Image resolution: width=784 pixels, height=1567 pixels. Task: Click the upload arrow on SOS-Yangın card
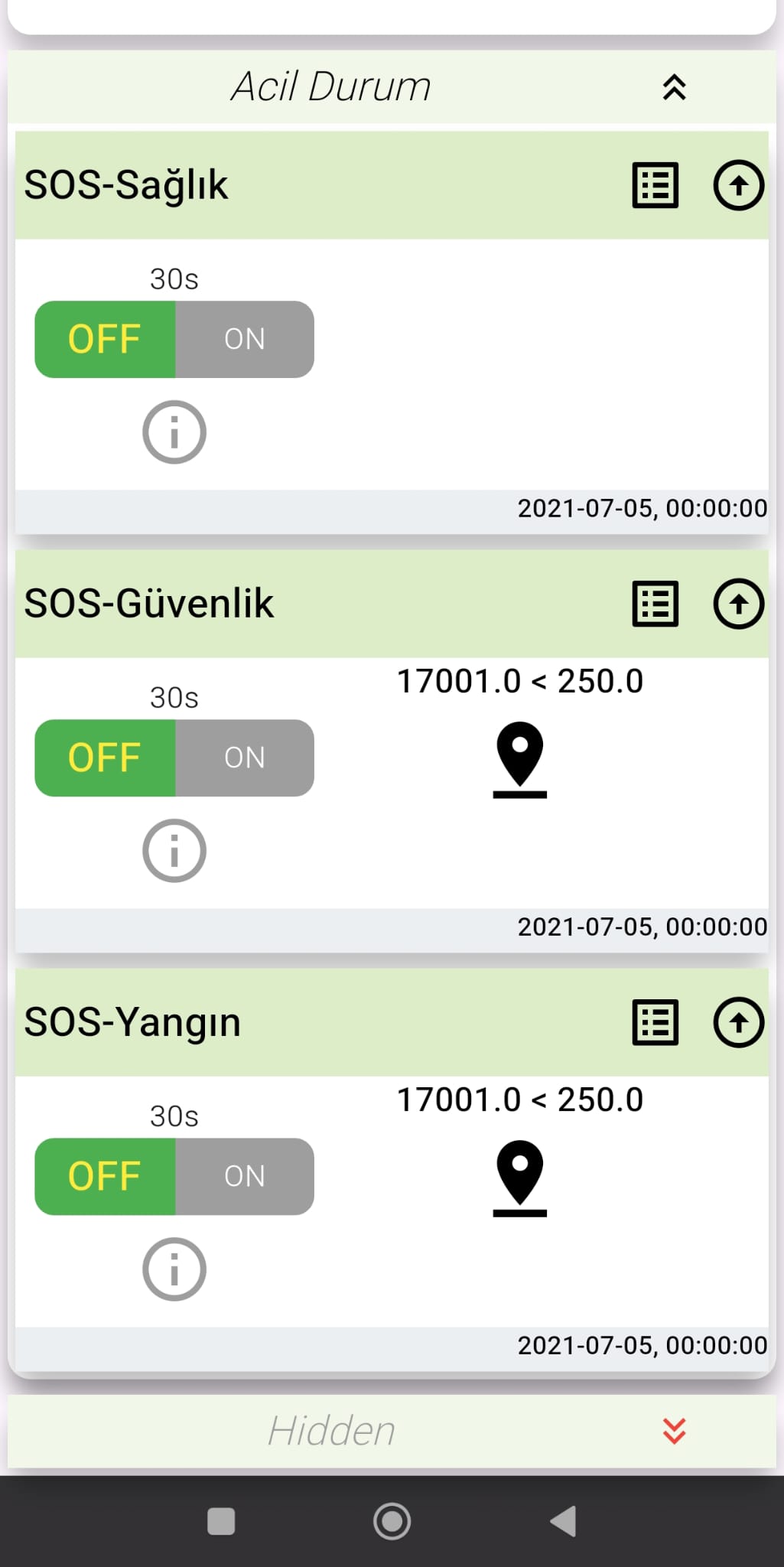click(x=737, y=1022)
